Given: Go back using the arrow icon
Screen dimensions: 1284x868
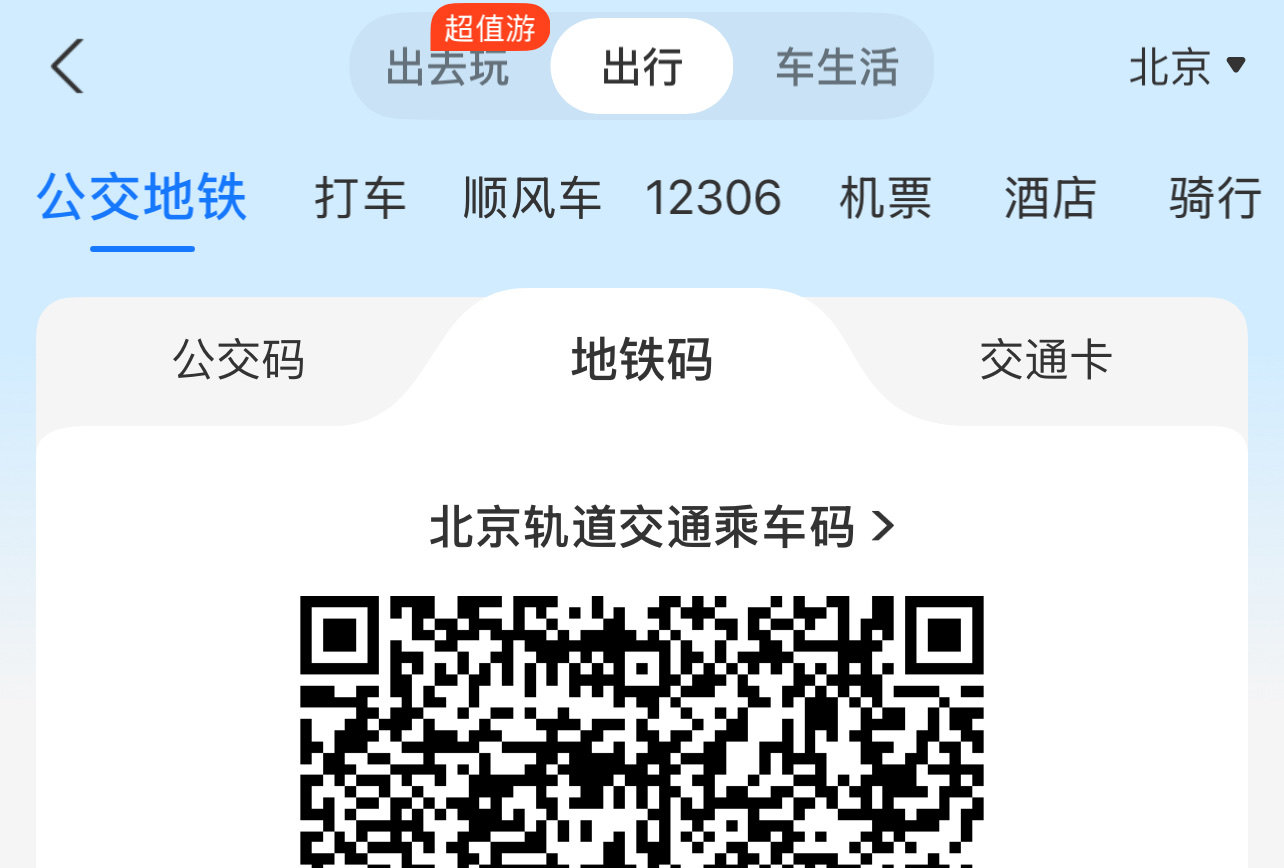Looking at the screenshot, I should pyautogui.click(x=67, y=67).
